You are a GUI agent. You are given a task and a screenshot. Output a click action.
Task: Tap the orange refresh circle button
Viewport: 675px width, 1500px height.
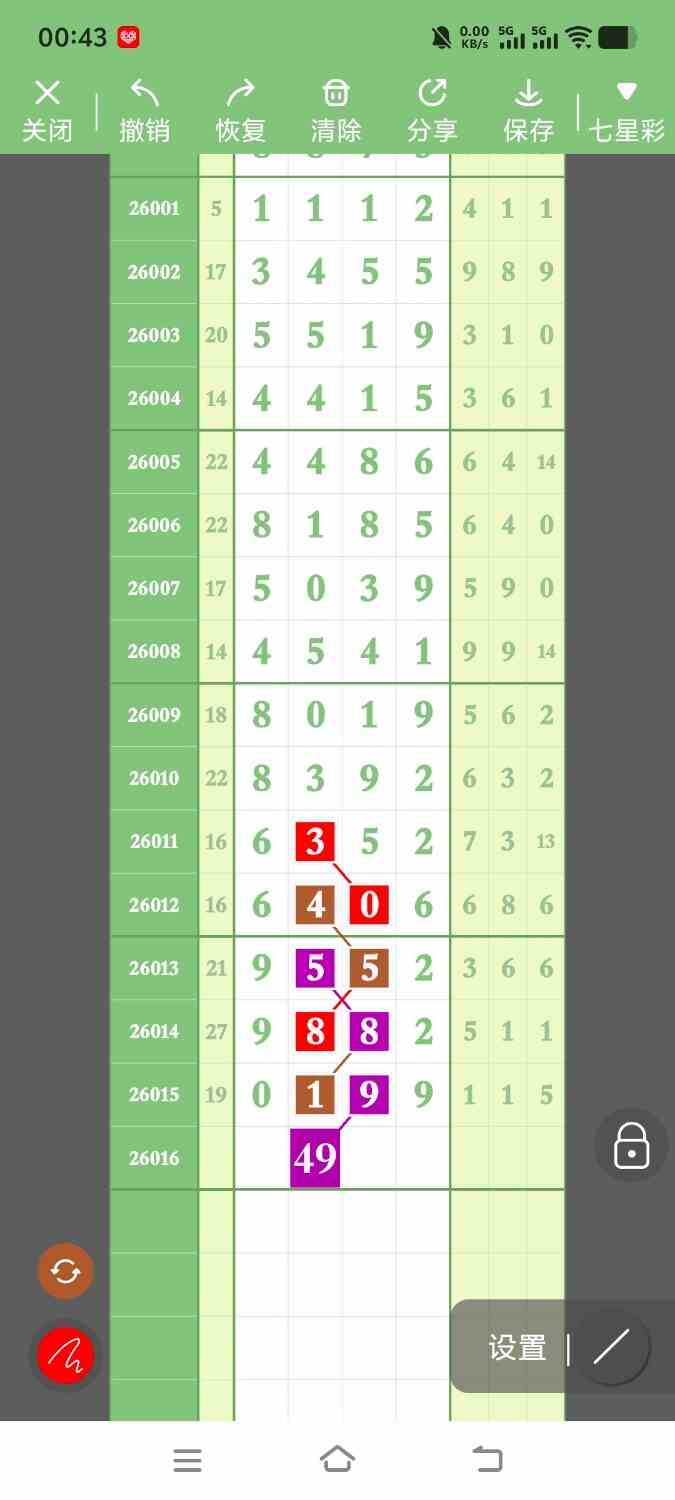[65, 1271]
